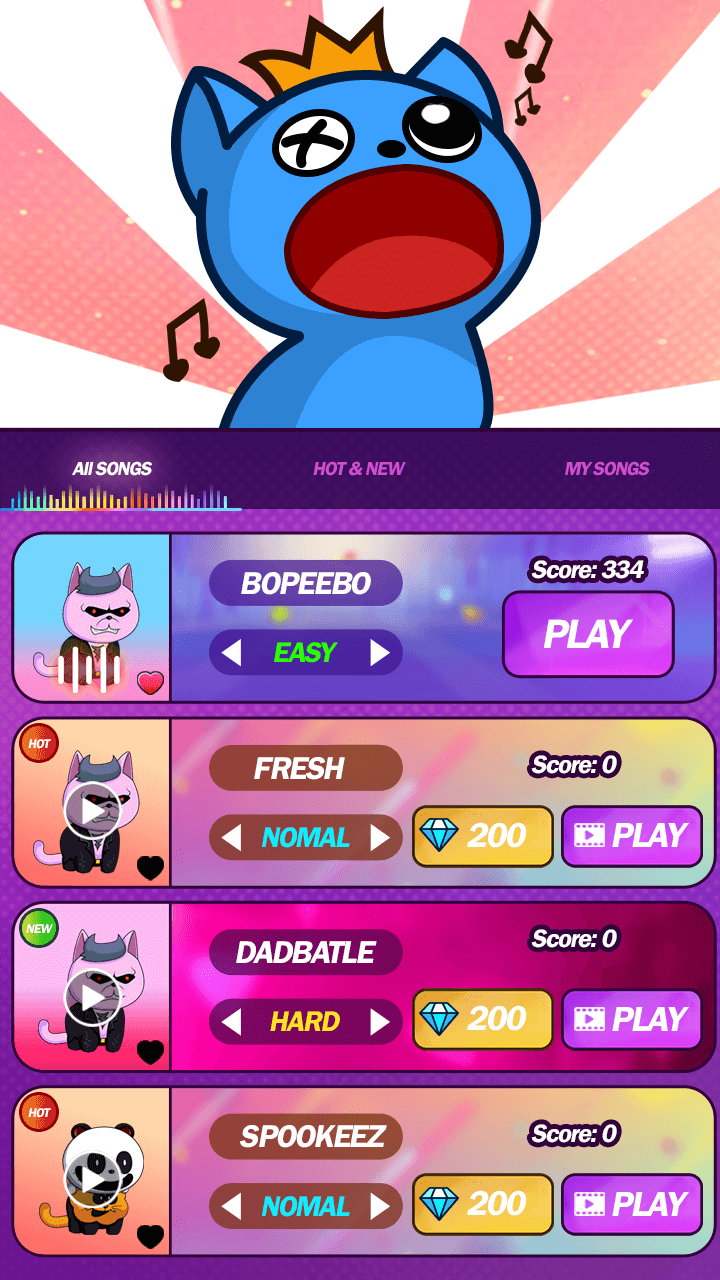Viewport: 720px width, 1280px height.
Task: Select the All SONGS tab
Action: [112, 469]
